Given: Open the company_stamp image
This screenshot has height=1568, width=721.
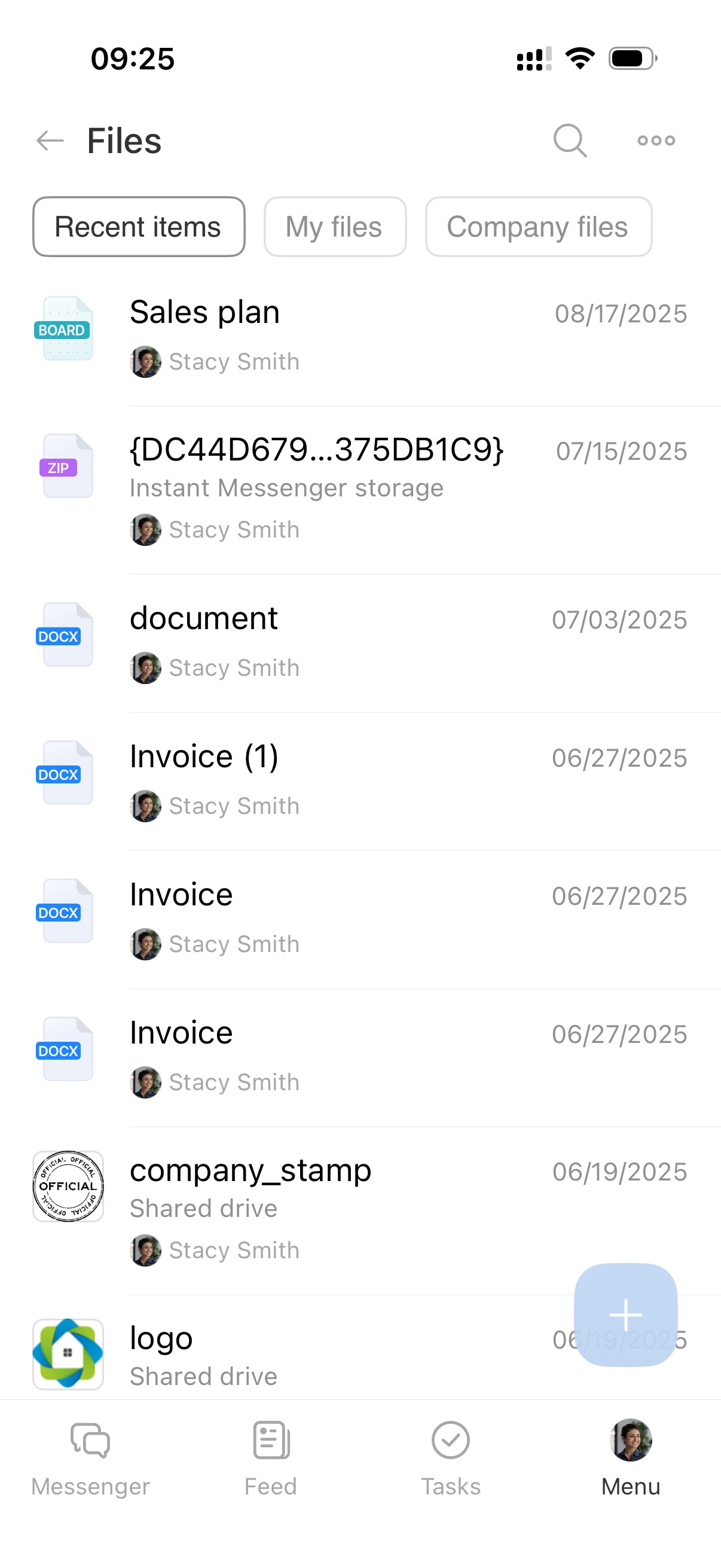Looking at the screenshot, I should (x=250, y=1170).
